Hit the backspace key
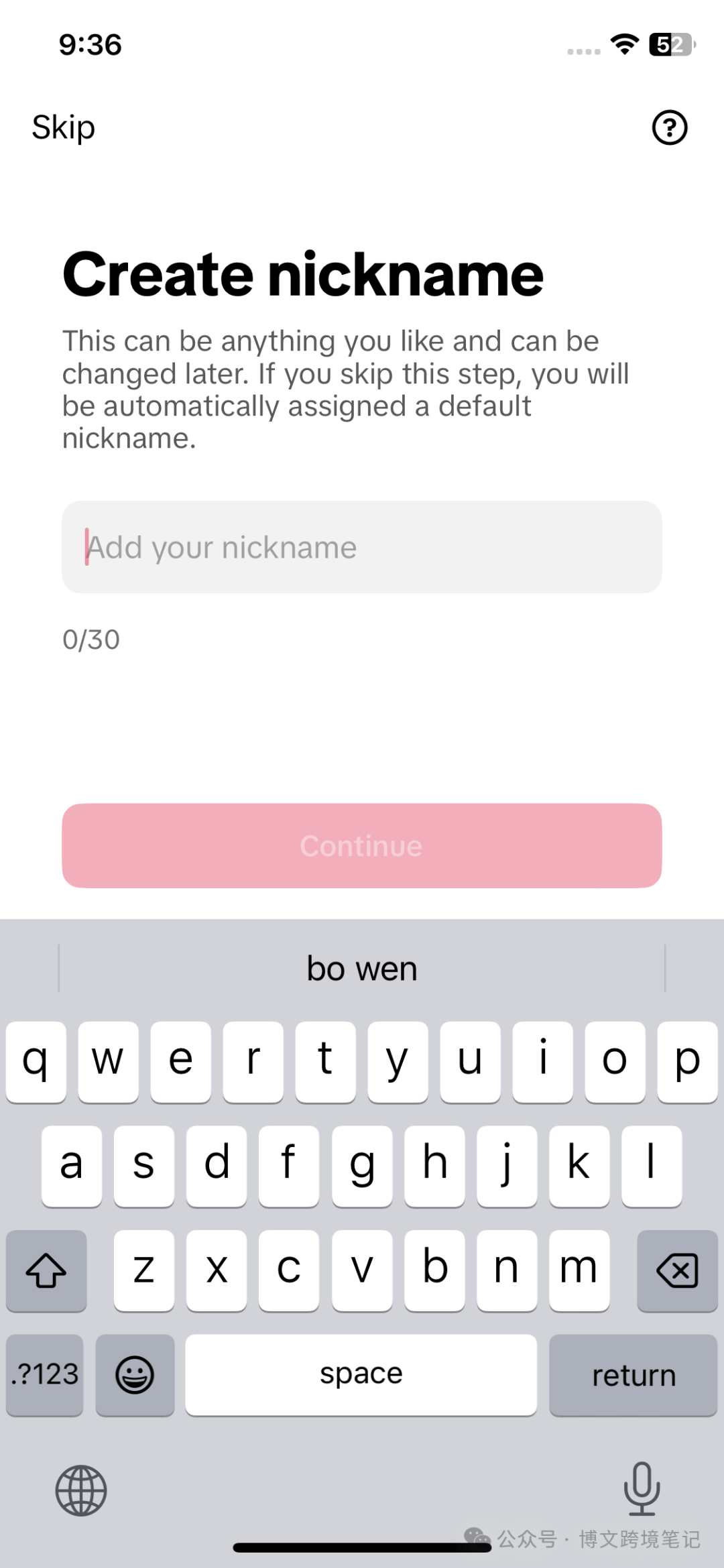Viewport: 724px width, 1568px height. pos(677,1270)
